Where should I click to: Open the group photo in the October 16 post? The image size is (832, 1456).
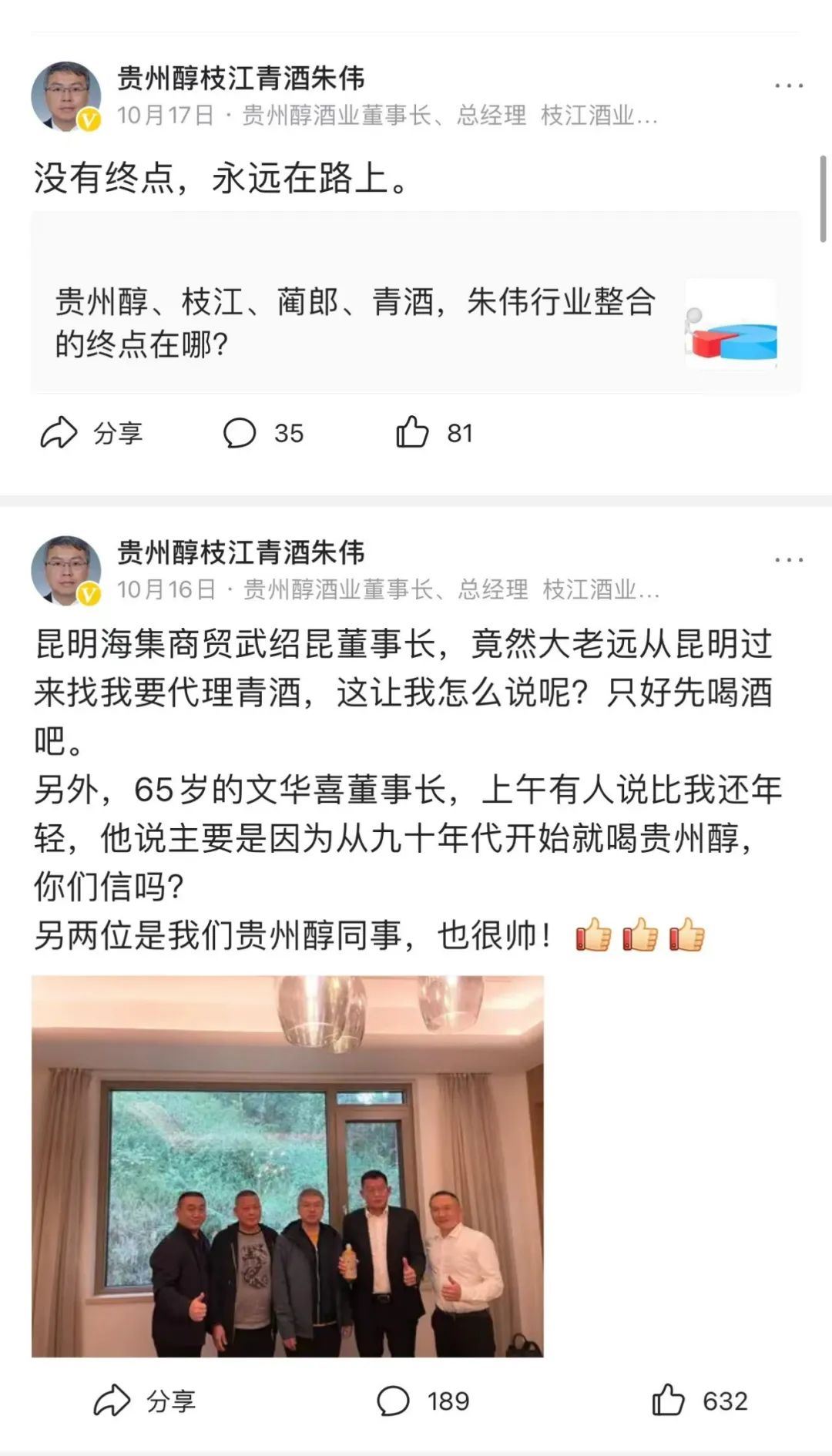tap(287, 1166)
